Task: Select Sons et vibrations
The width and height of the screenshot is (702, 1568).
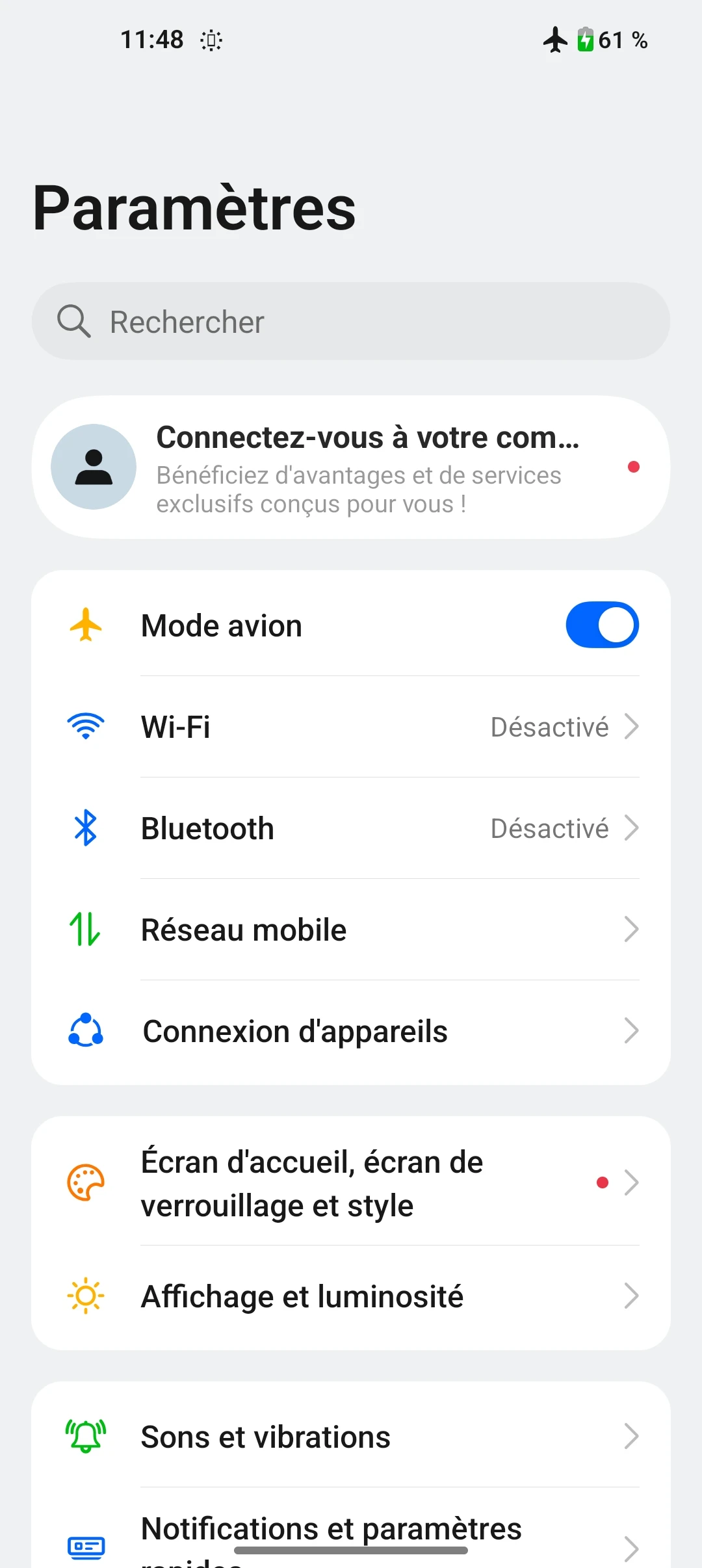Action: 351,1437
